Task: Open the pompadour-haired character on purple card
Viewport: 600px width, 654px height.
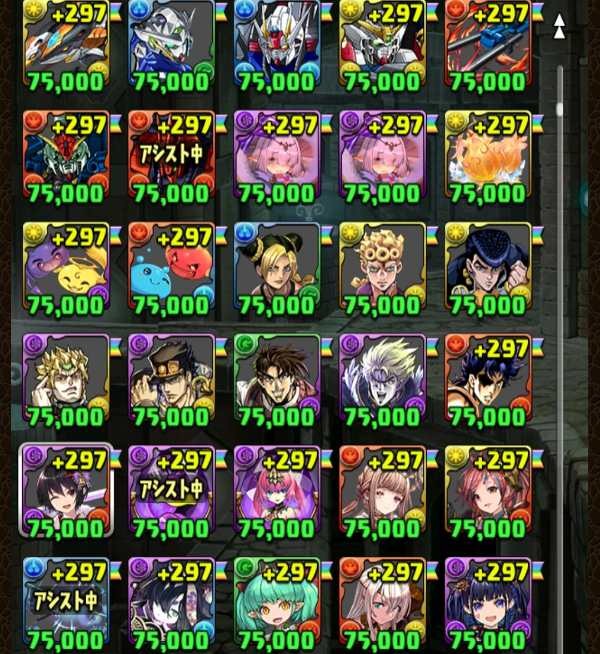Action: tap(488, 267)
